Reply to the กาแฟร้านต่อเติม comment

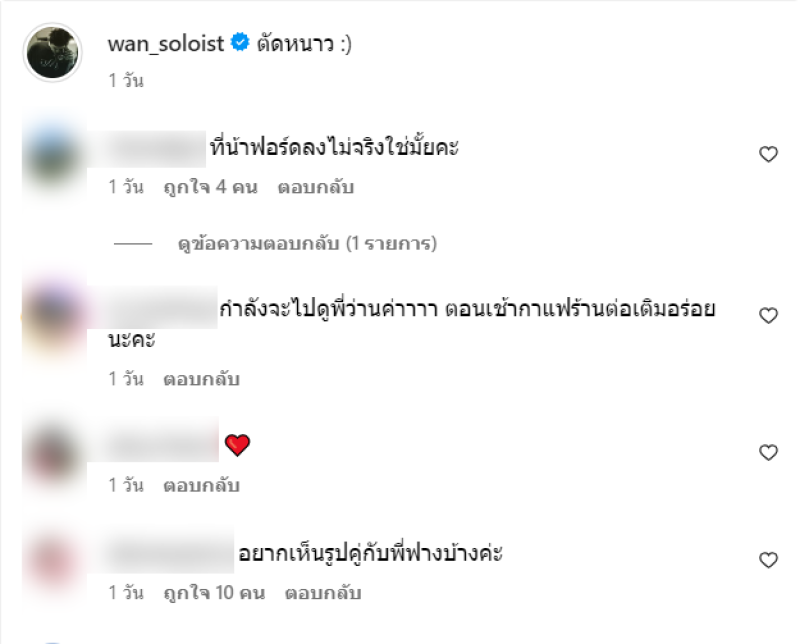click(202, 379)
